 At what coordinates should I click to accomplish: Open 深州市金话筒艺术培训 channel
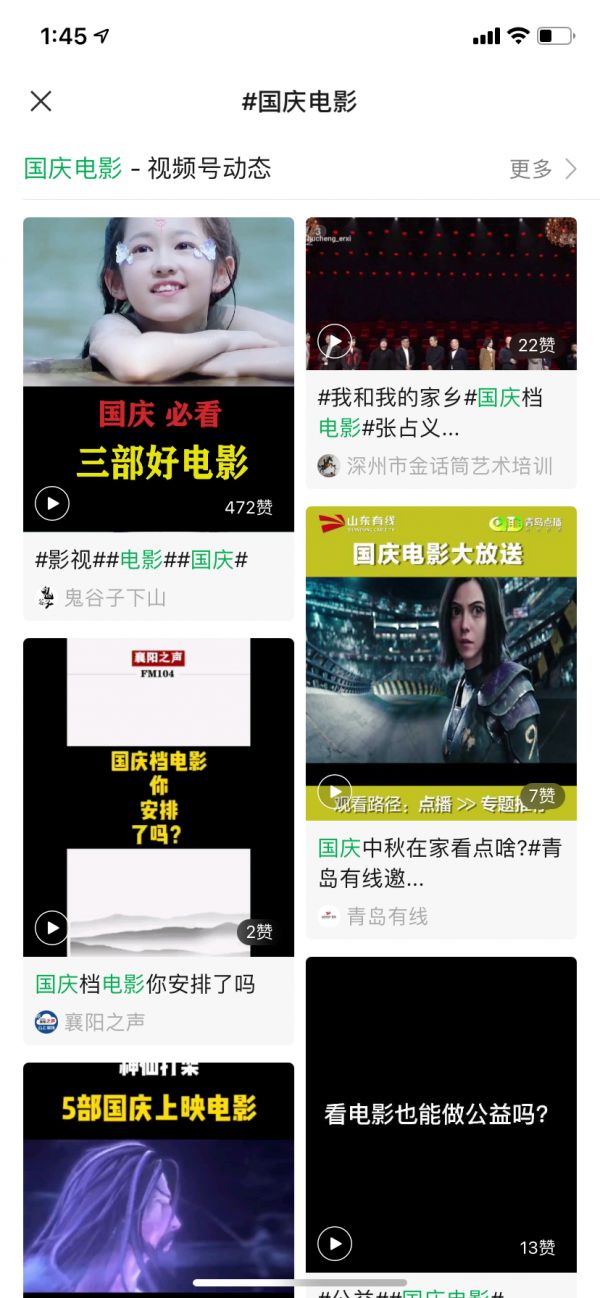[x=449, y=466]
